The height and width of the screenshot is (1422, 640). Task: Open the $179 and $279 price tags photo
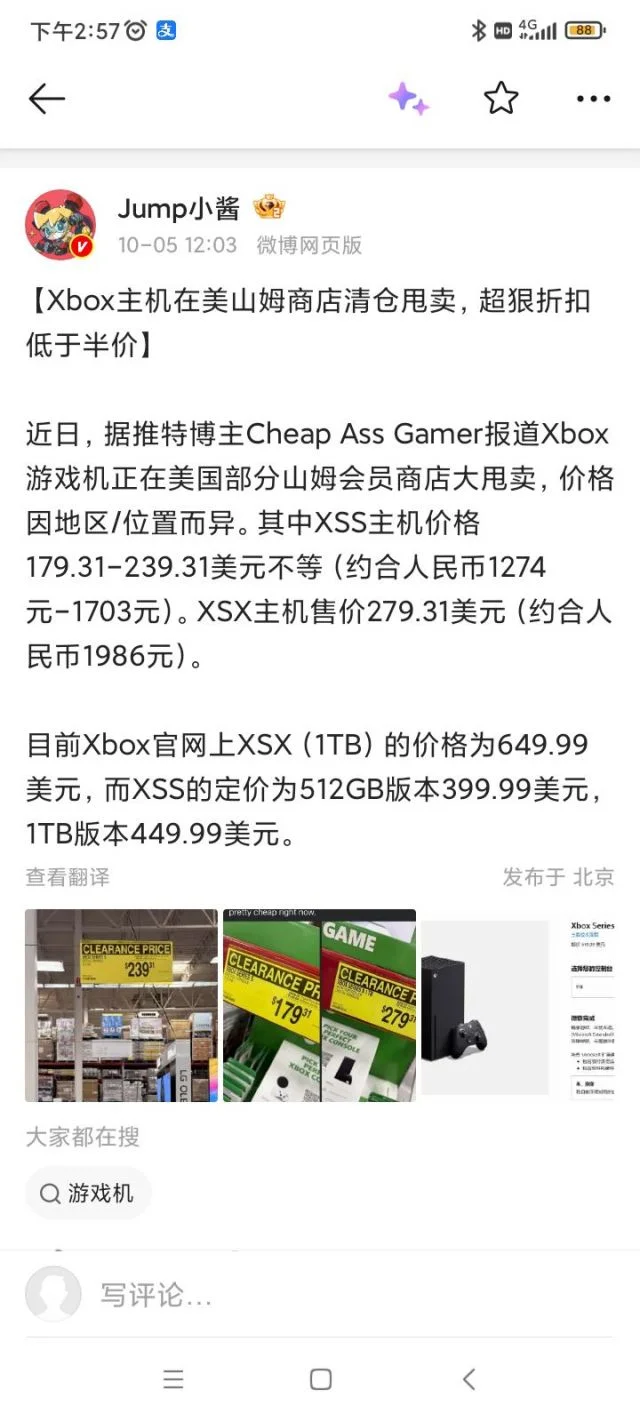(319, 1005)
